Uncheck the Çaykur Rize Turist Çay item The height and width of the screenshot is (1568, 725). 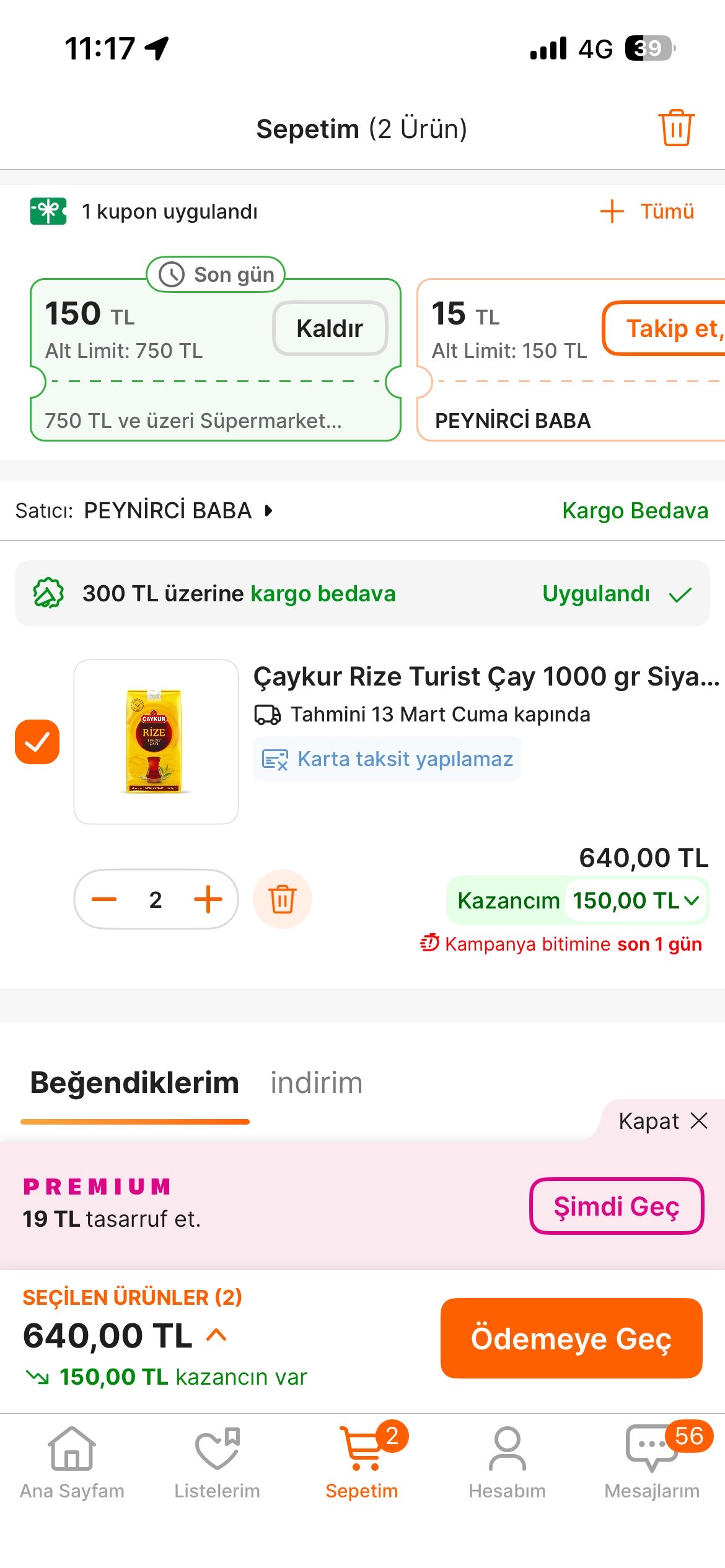[37, 742]
